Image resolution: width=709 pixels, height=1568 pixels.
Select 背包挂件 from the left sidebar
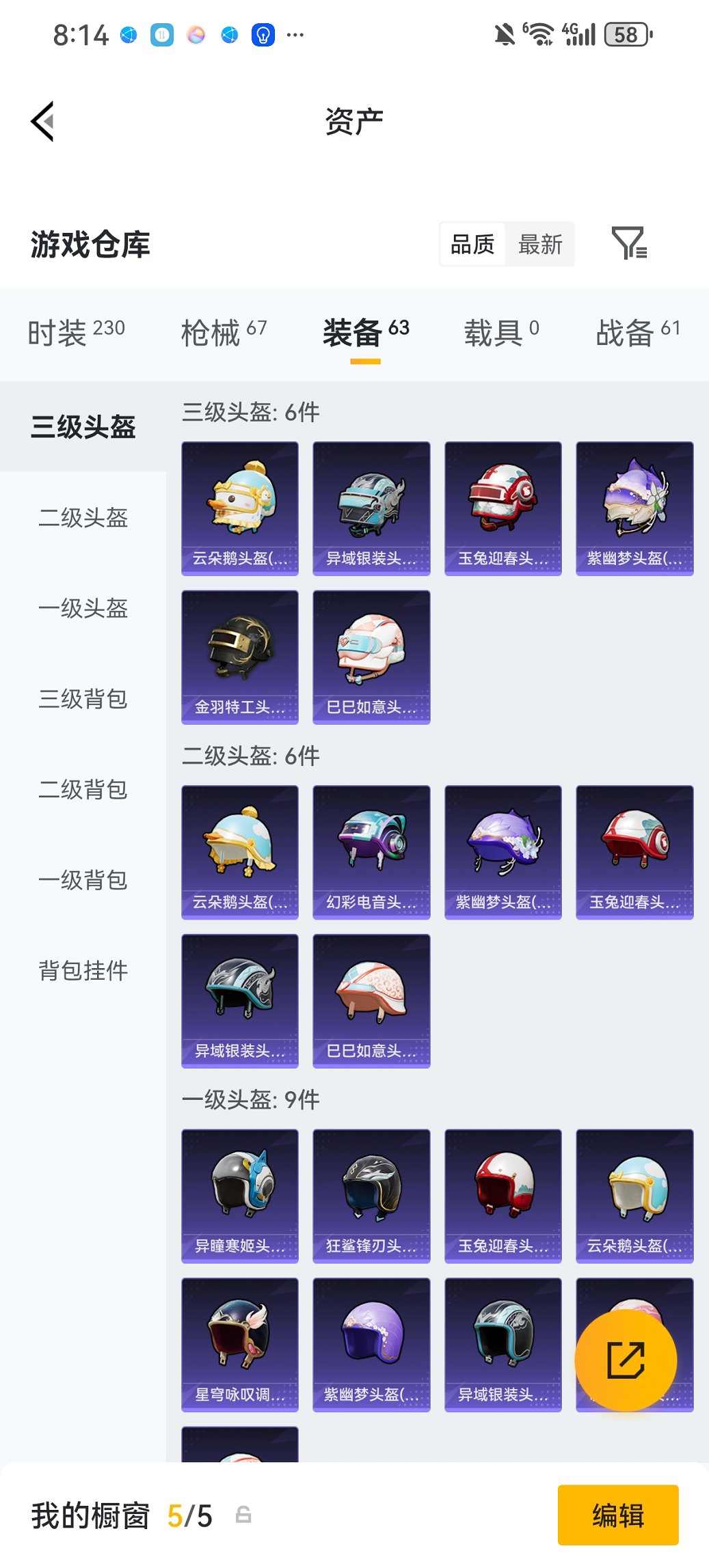click(82, 972)
